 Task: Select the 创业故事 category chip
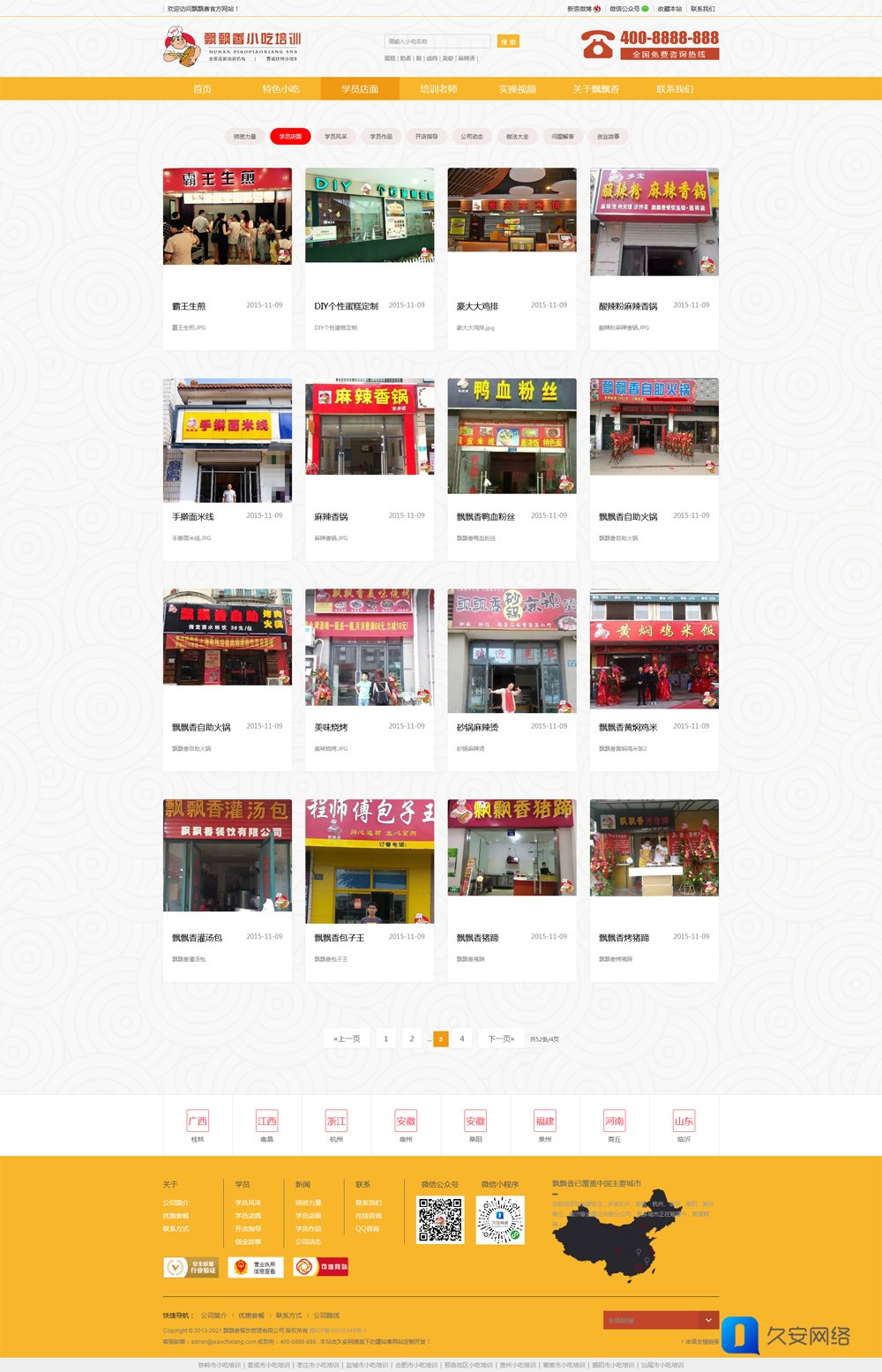pos(609,137)
